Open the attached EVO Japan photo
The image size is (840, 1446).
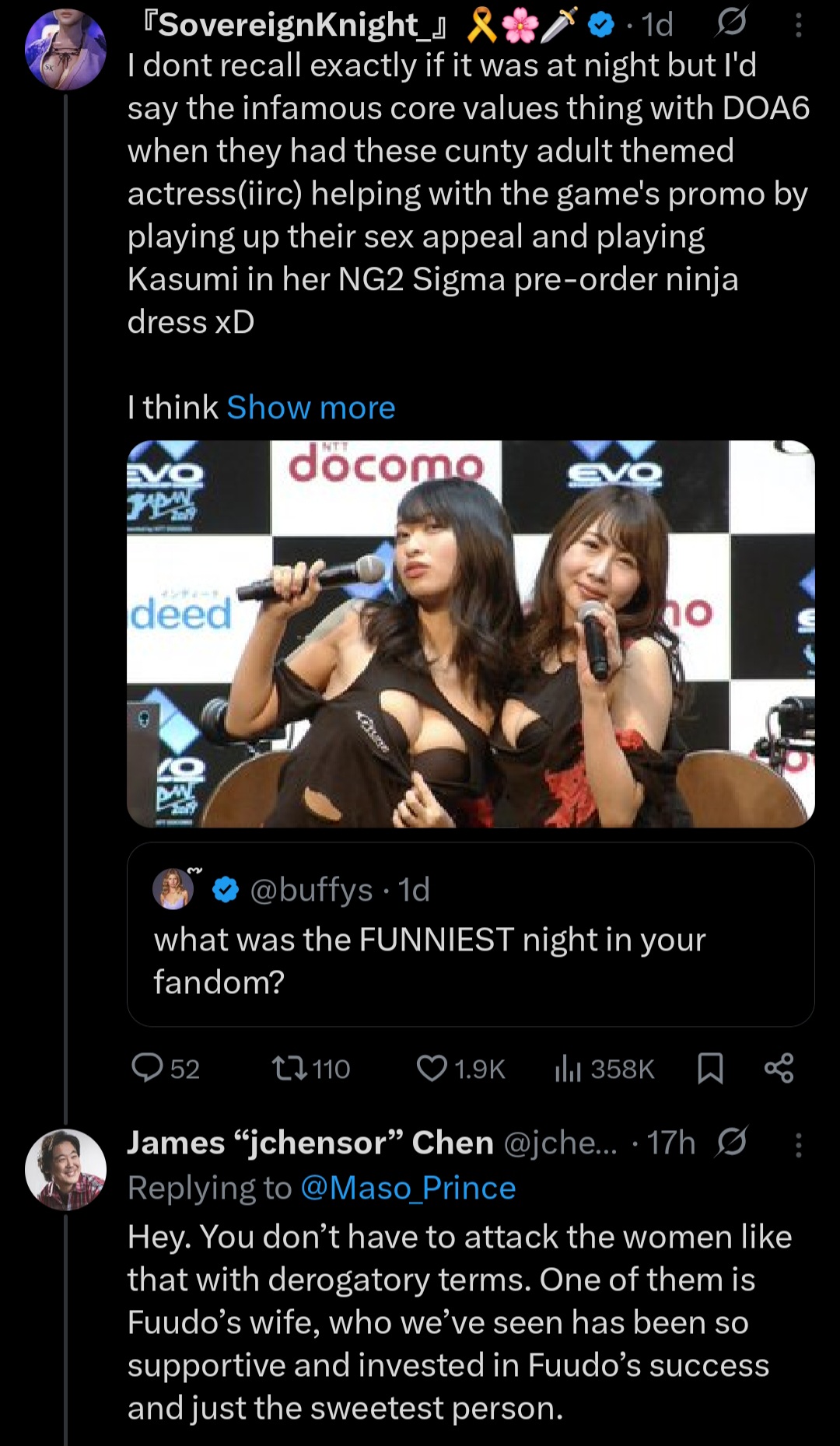point(471,633)
